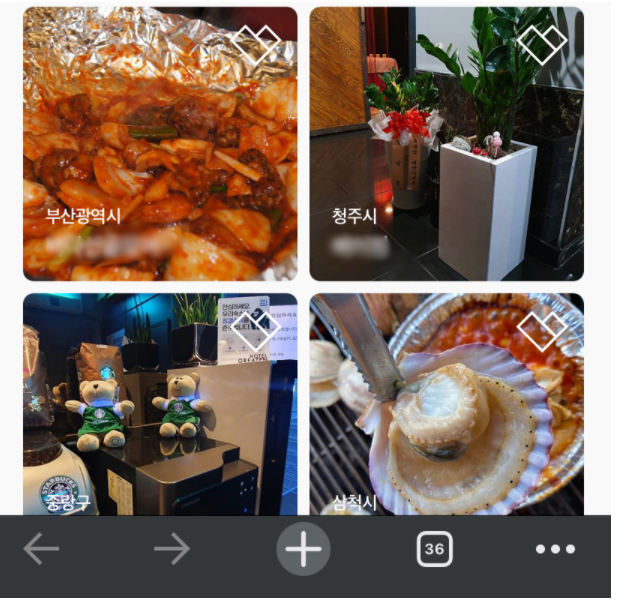
Task: Go forward in the browser
Action: click(172, 548)
